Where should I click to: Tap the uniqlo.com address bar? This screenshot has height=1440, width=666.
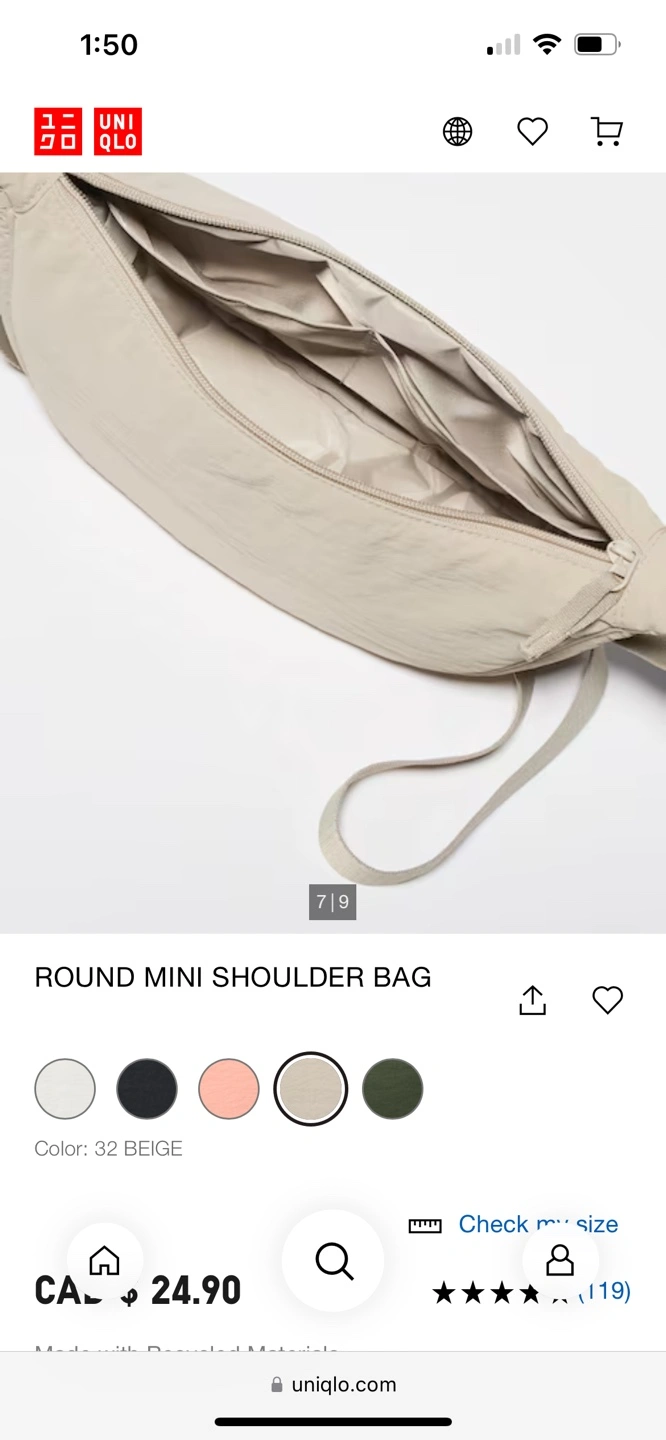333,1385
